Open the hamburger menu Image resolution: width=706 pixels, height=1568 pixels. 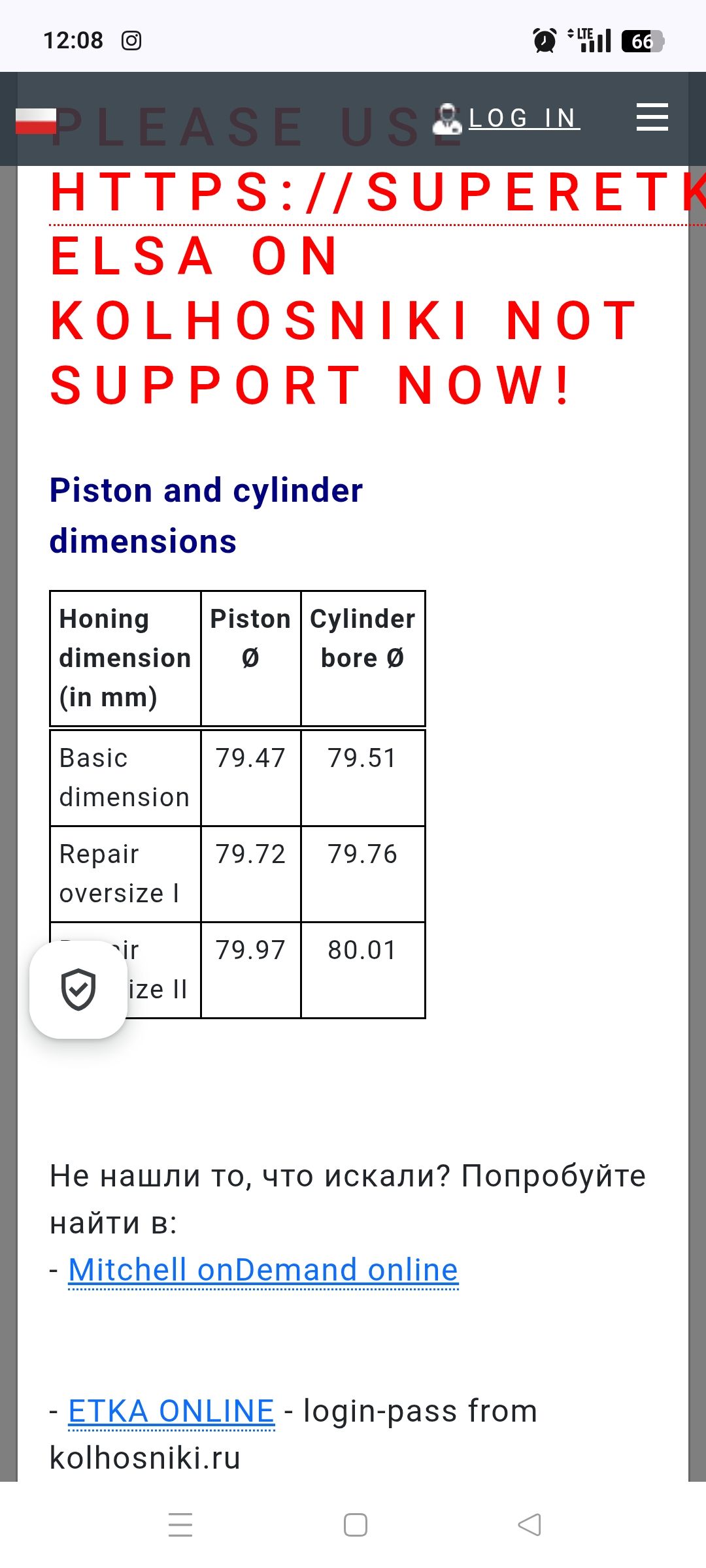[x=652, y=117]
